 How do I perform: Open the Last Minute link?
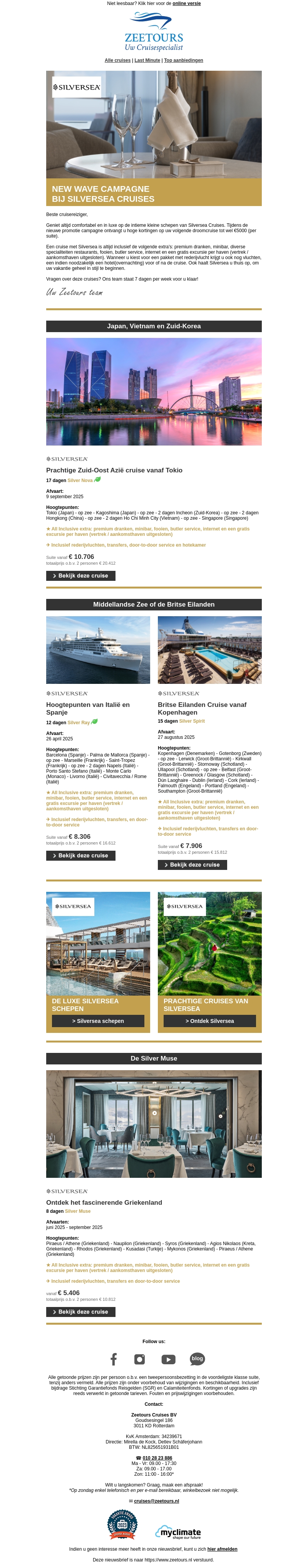pos(147,60)
